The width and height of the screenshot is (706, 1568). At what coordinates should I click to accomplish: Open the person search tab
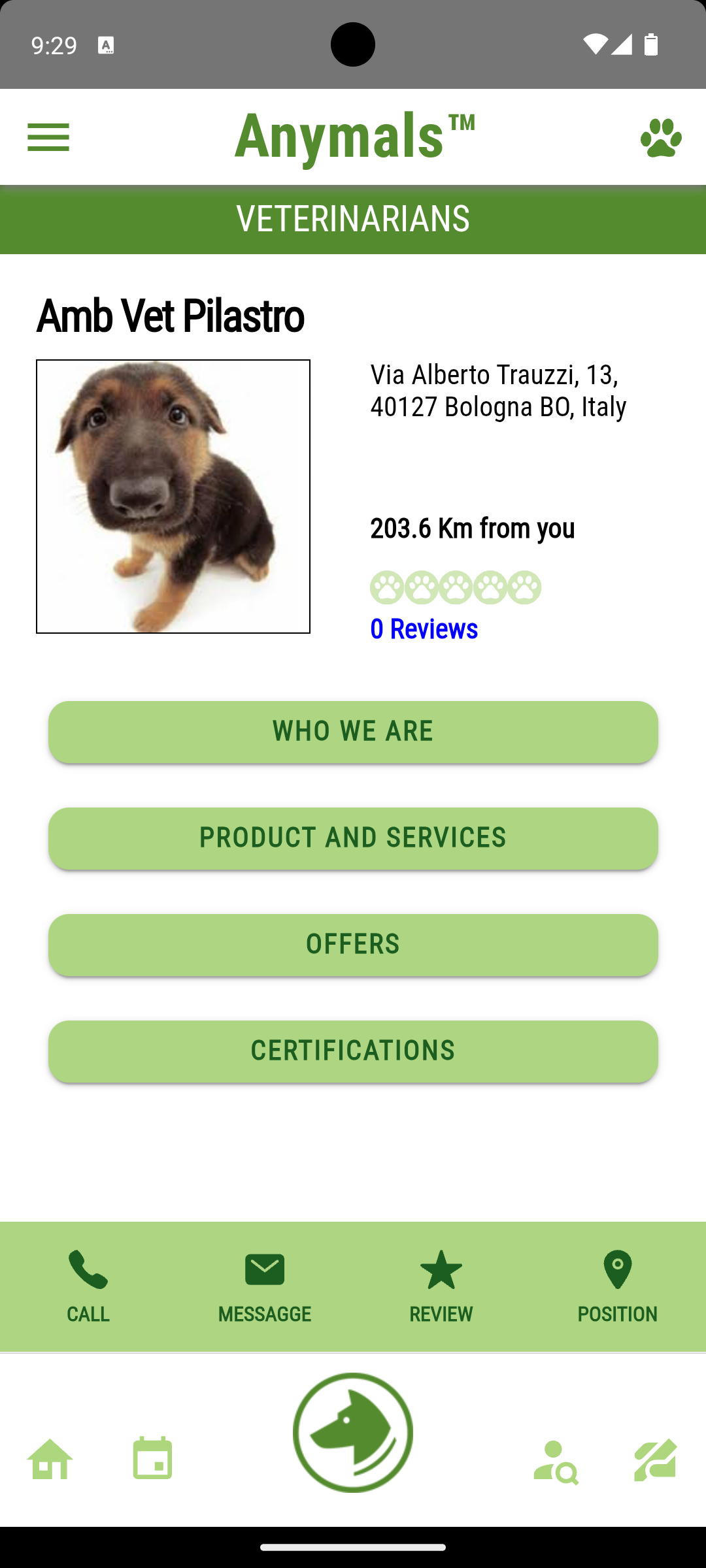click(x=556, y=1462)
